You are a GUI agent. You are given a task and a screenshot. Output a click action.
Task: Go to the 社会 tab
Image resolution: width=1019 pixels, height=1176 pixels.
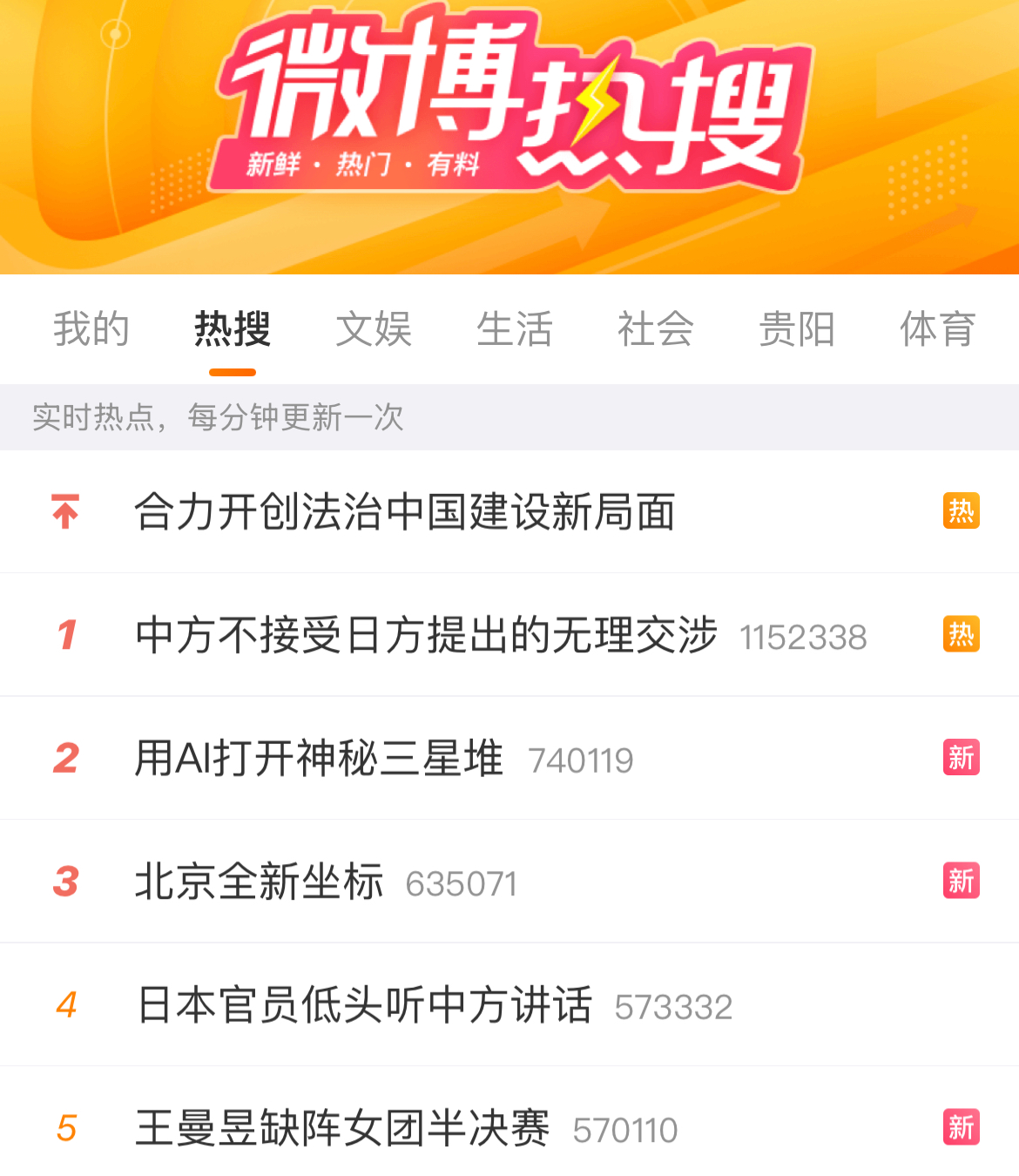click(x=656, y=329)
